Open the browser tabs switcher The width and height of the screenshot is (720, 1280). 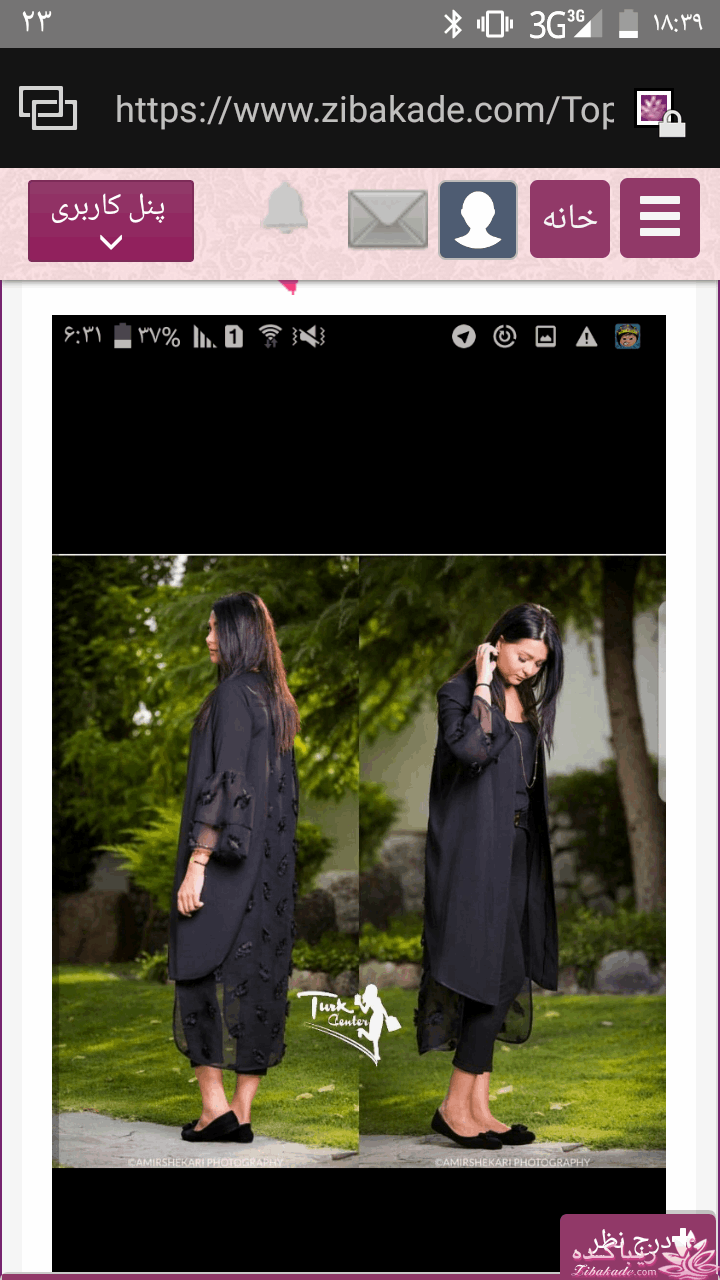(x=48, y=108)
